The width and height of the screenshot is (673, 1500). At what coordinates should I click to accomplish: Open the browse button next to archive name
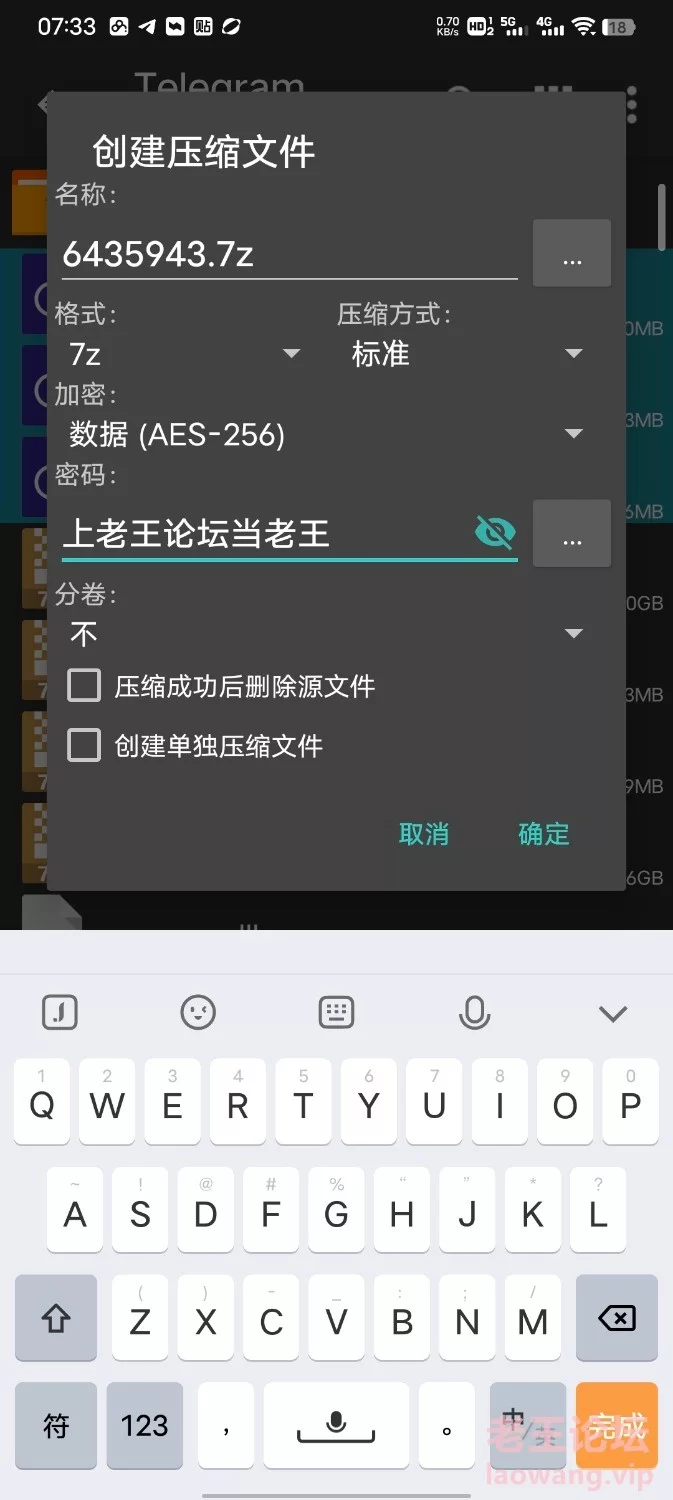click(x=572, y=254)
